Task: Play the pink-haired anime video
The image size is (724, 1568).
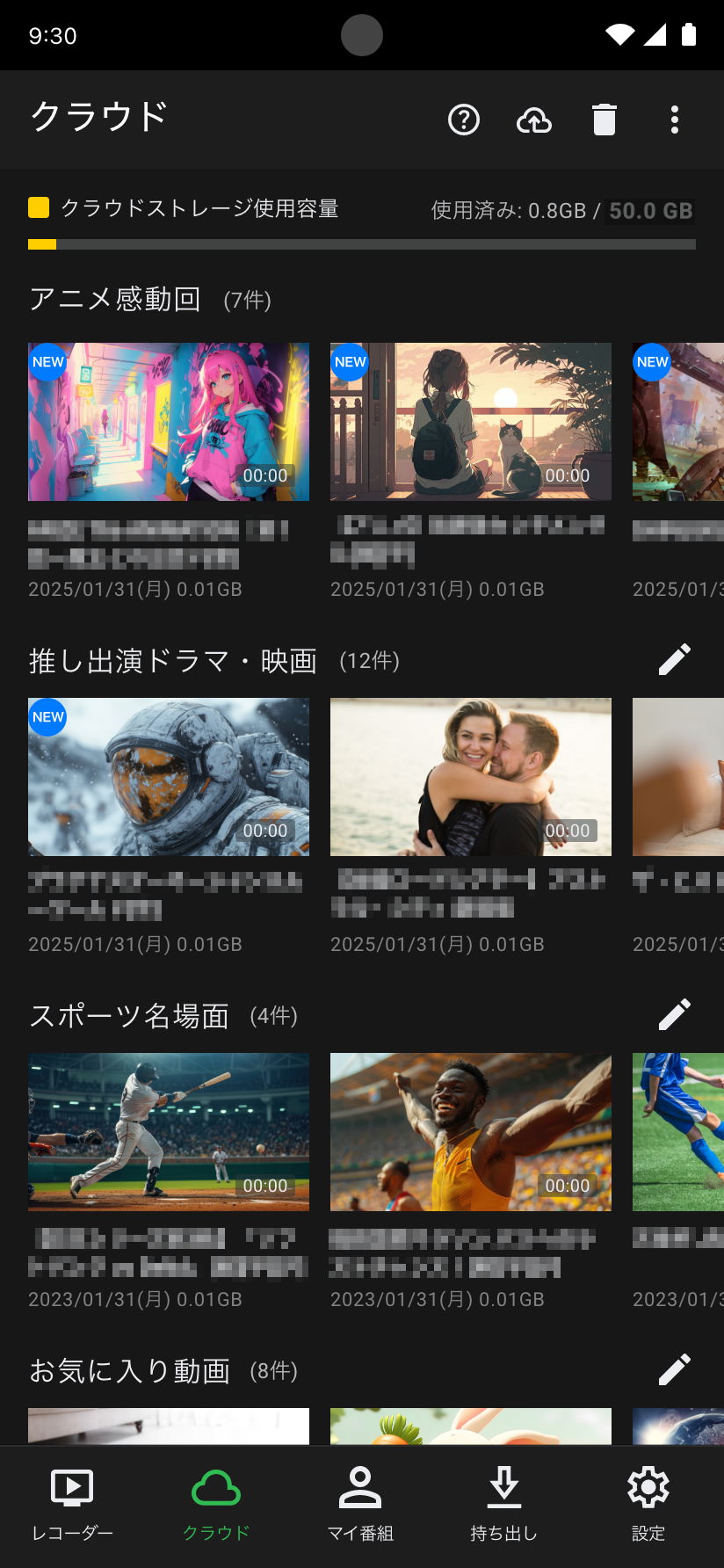Action: [x=169, y=422]
